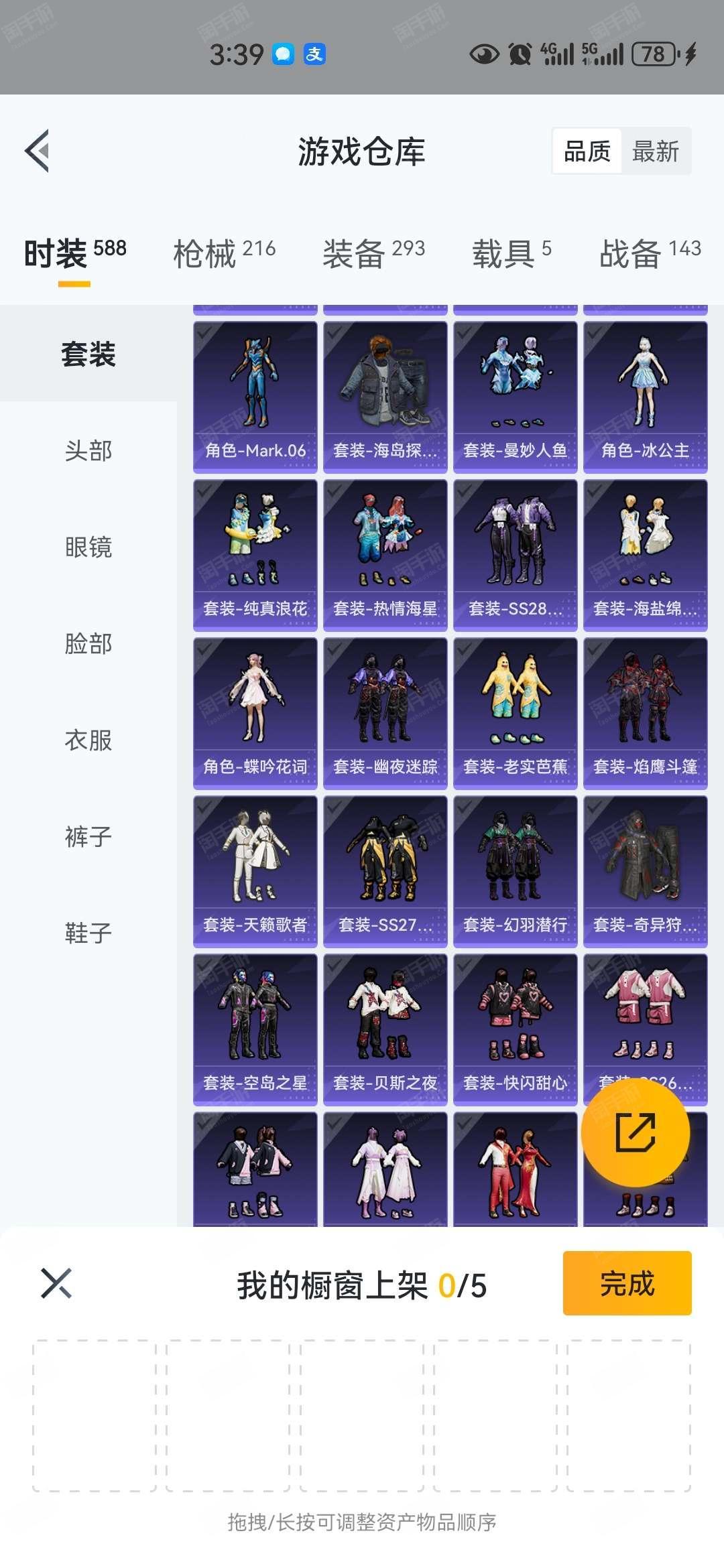Image resolution: width=724 pixels, height=1568 pixels.
Task: Go back using the top-left arrow
Action: (x=38, y=151)
